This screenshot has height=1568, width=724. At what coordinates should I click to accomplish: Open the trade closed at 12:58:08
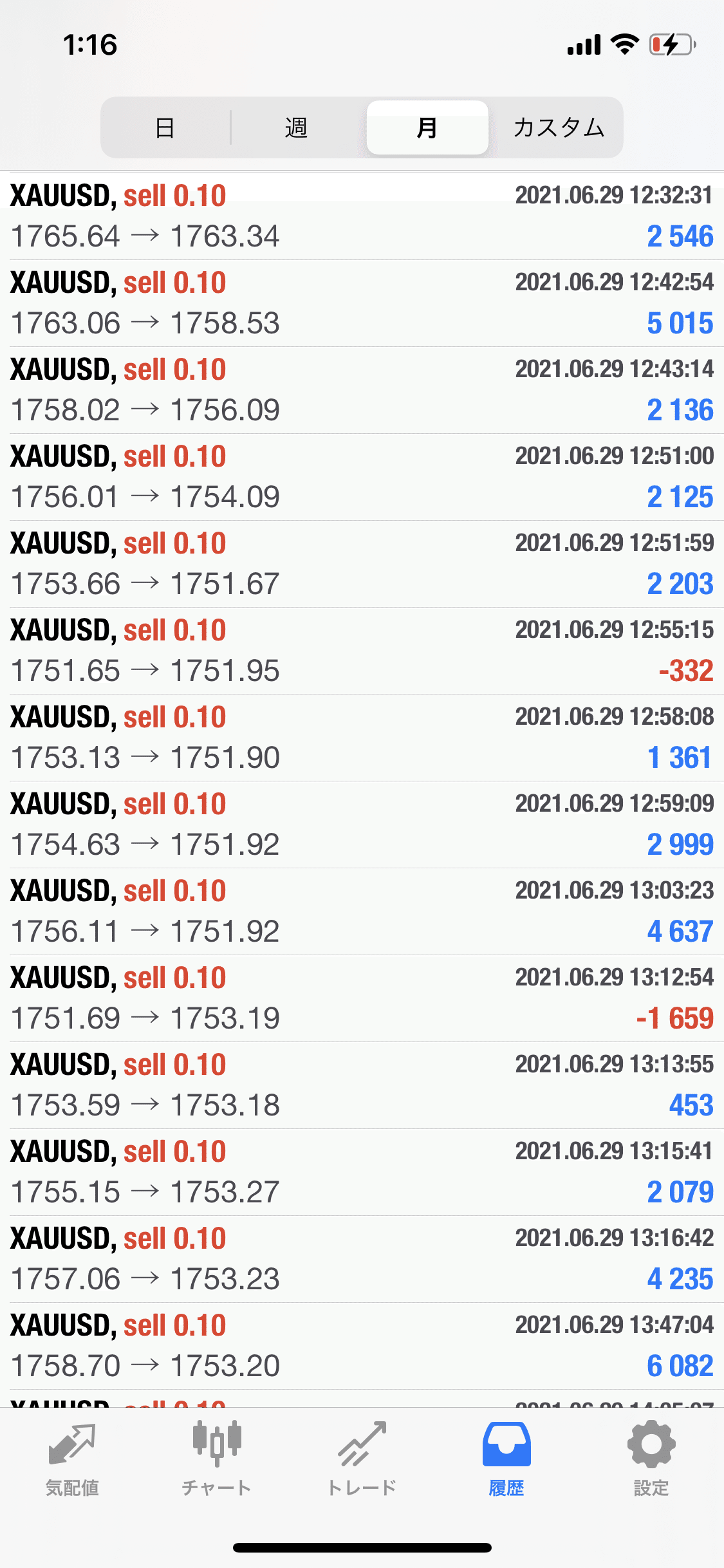(x=362, y=738)
